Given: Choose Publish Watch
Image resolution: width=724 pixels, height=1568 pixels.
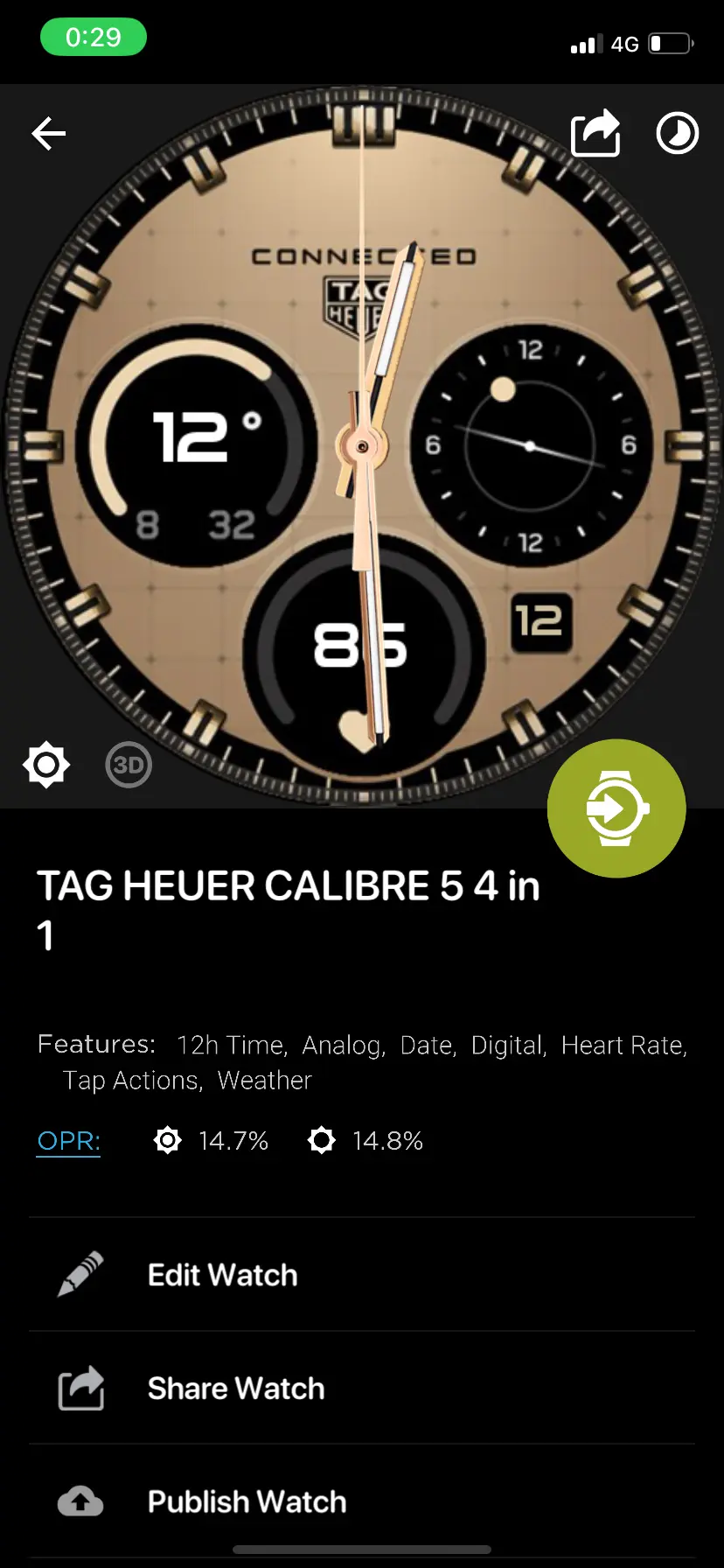Looking at the screenshot, I should 247,1501.
